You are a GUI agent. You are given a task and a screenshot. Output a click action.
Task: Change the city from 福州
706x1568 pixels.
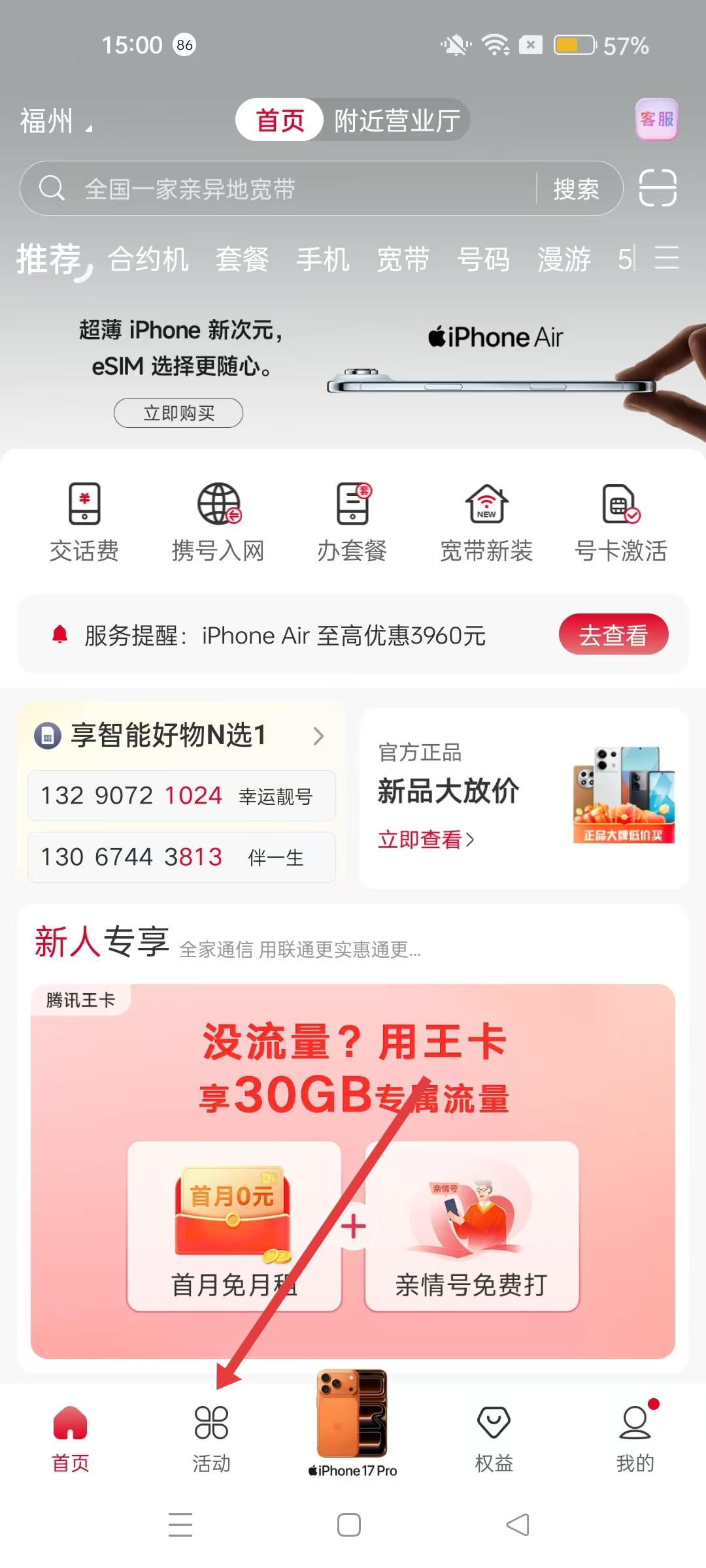pos(55,122)
